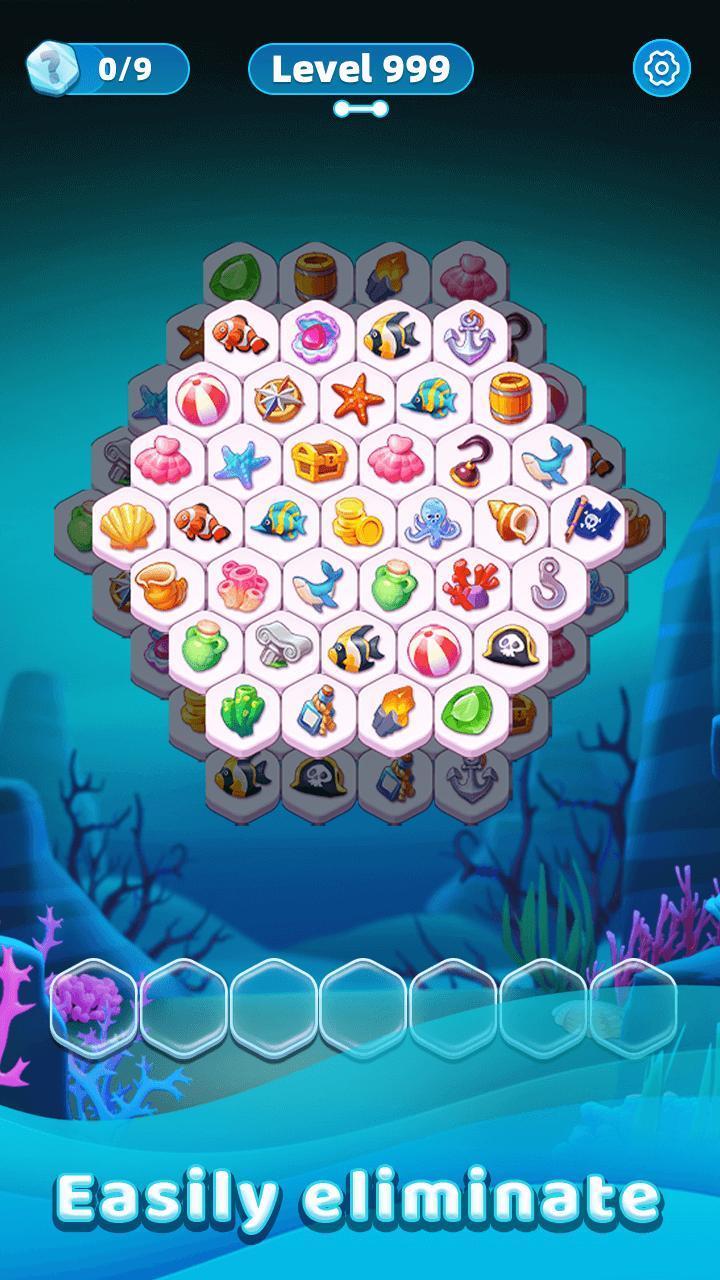720x1280 pixels.
Task: Pick the pirate flag tile
Action: [x=586, y=522]
